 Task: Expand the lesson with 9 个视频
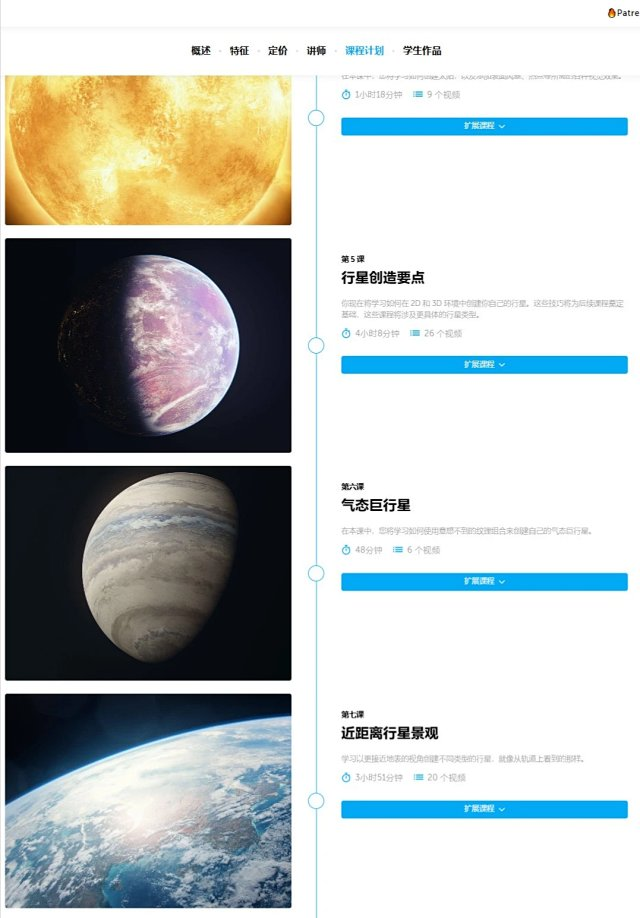coord(484,126)
